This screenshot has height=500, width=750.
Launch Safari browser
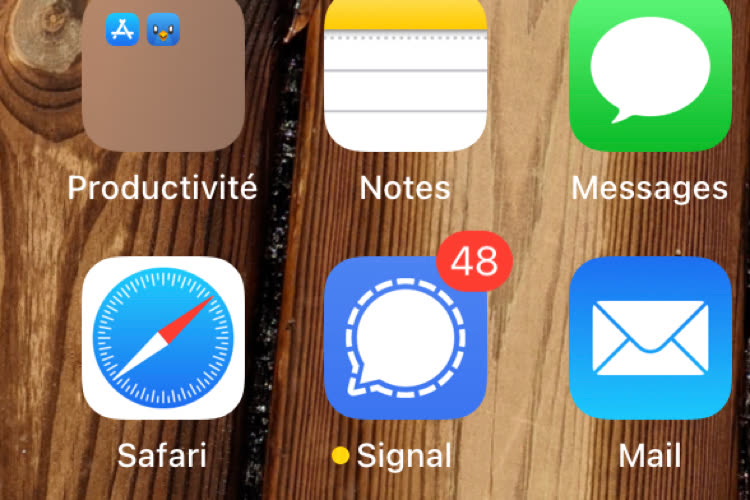click(163, 338)
